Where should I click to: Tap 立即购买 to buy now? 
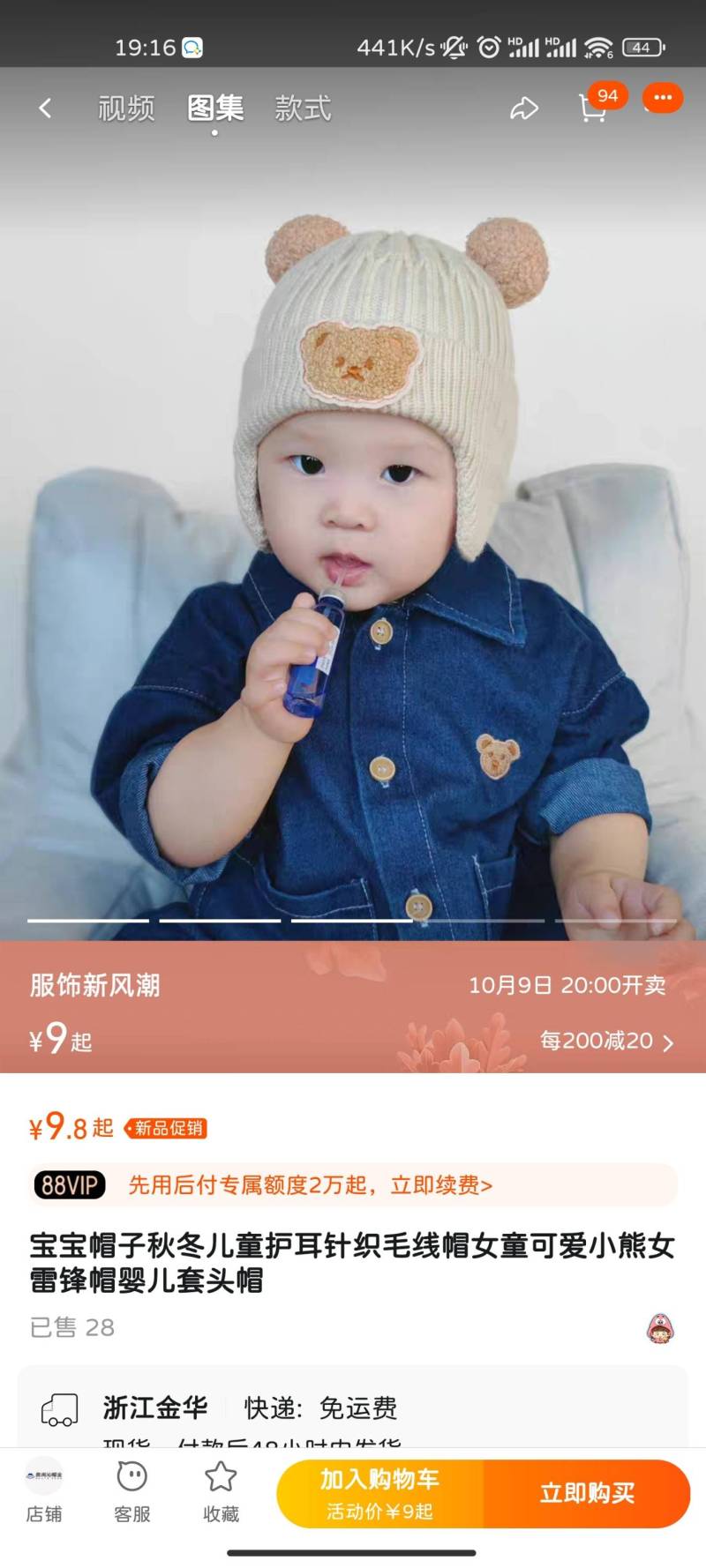[x=587, y=1493]
